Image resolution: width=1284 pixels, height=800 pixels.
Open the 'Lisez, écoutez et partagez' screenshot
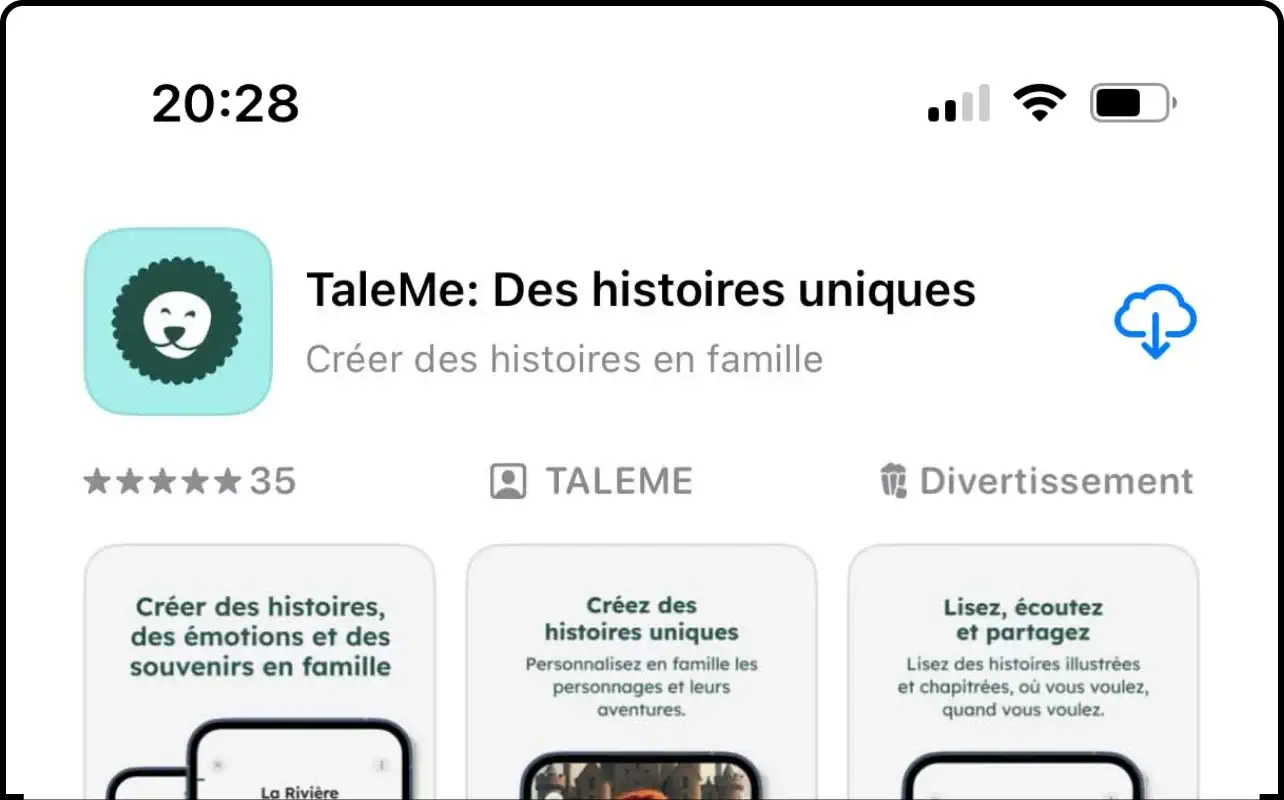(1022, 670)
